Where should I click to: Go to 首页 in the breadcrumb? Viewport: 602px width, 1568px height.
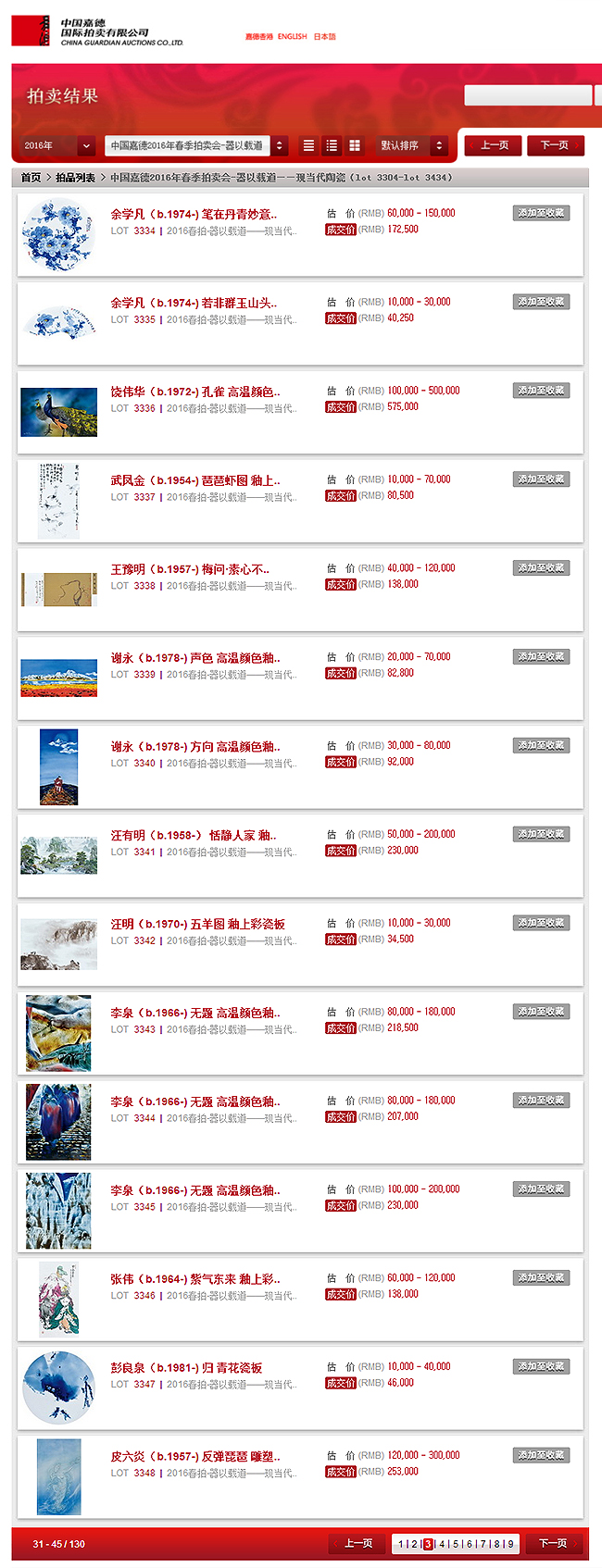pos(31,178)
